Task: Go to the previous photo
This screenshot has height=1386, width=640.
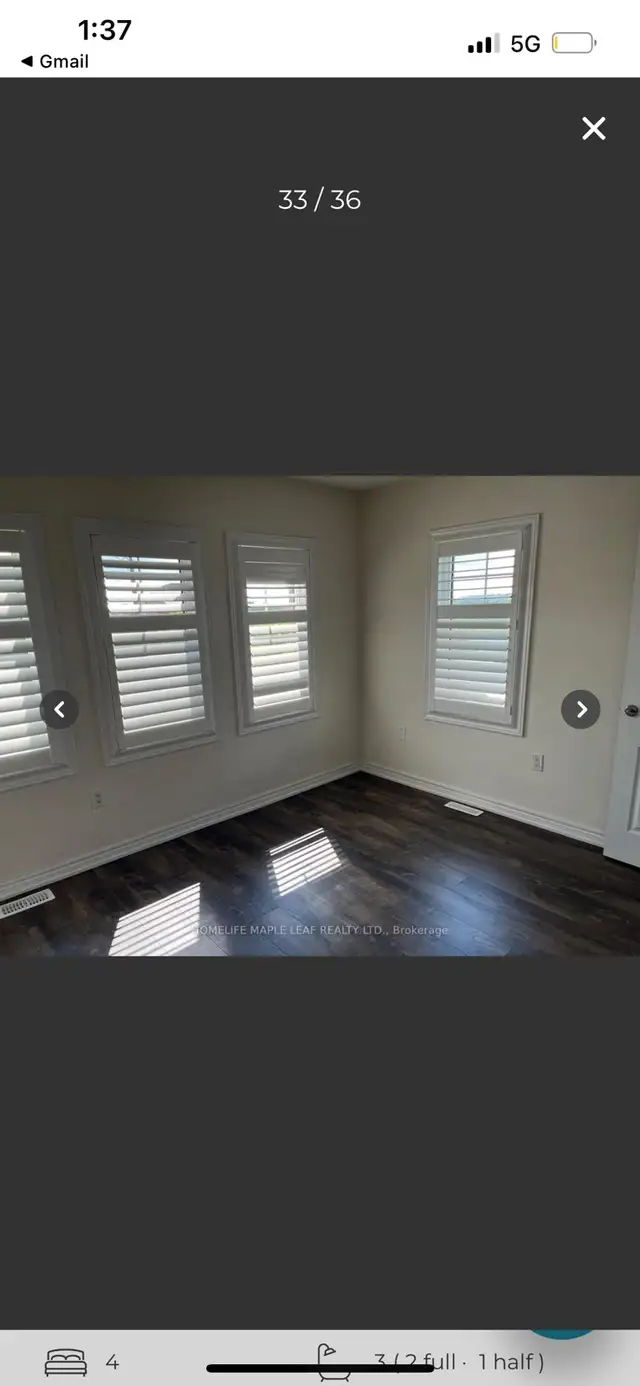Action: pos(59,710)
